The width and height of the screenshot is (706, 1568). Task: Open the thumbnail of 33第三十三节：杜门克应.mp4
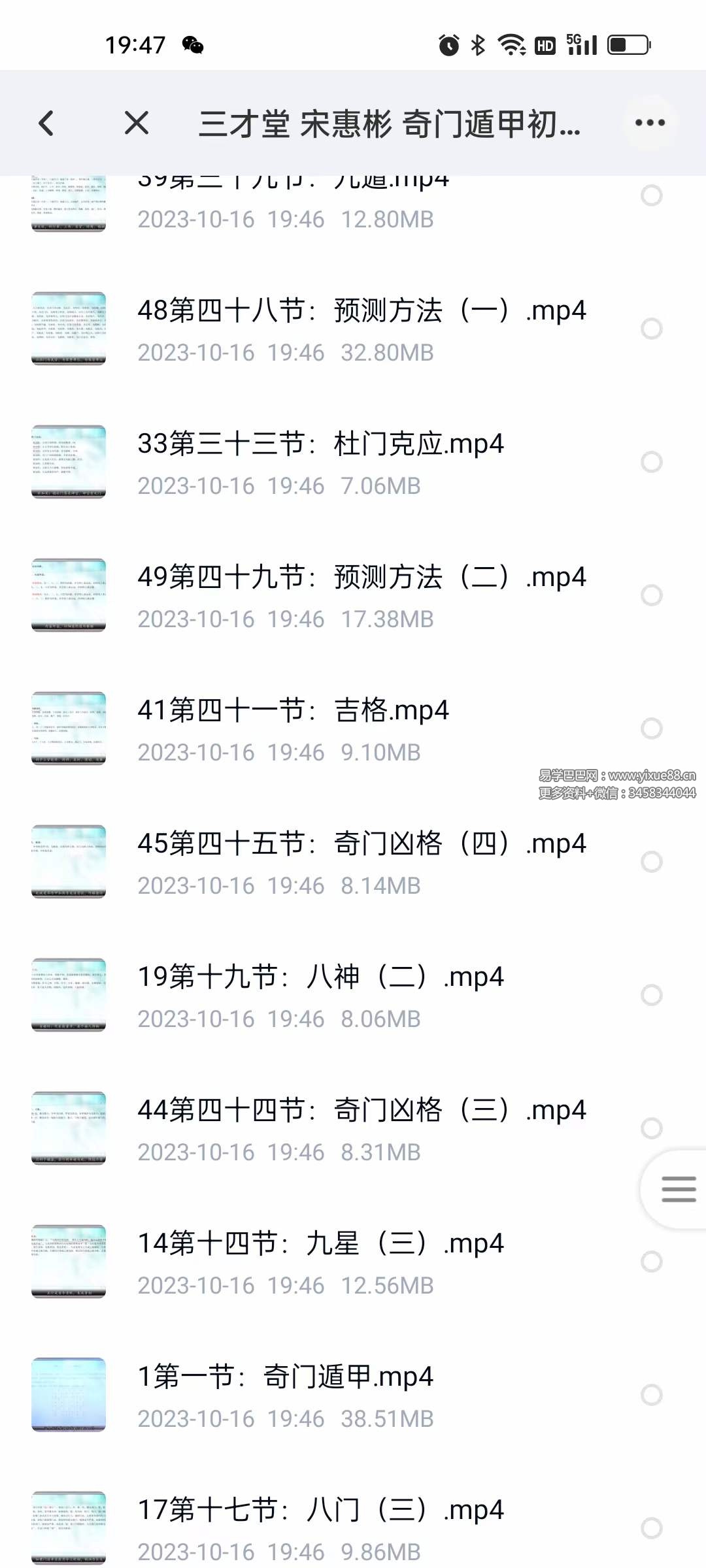69,462
